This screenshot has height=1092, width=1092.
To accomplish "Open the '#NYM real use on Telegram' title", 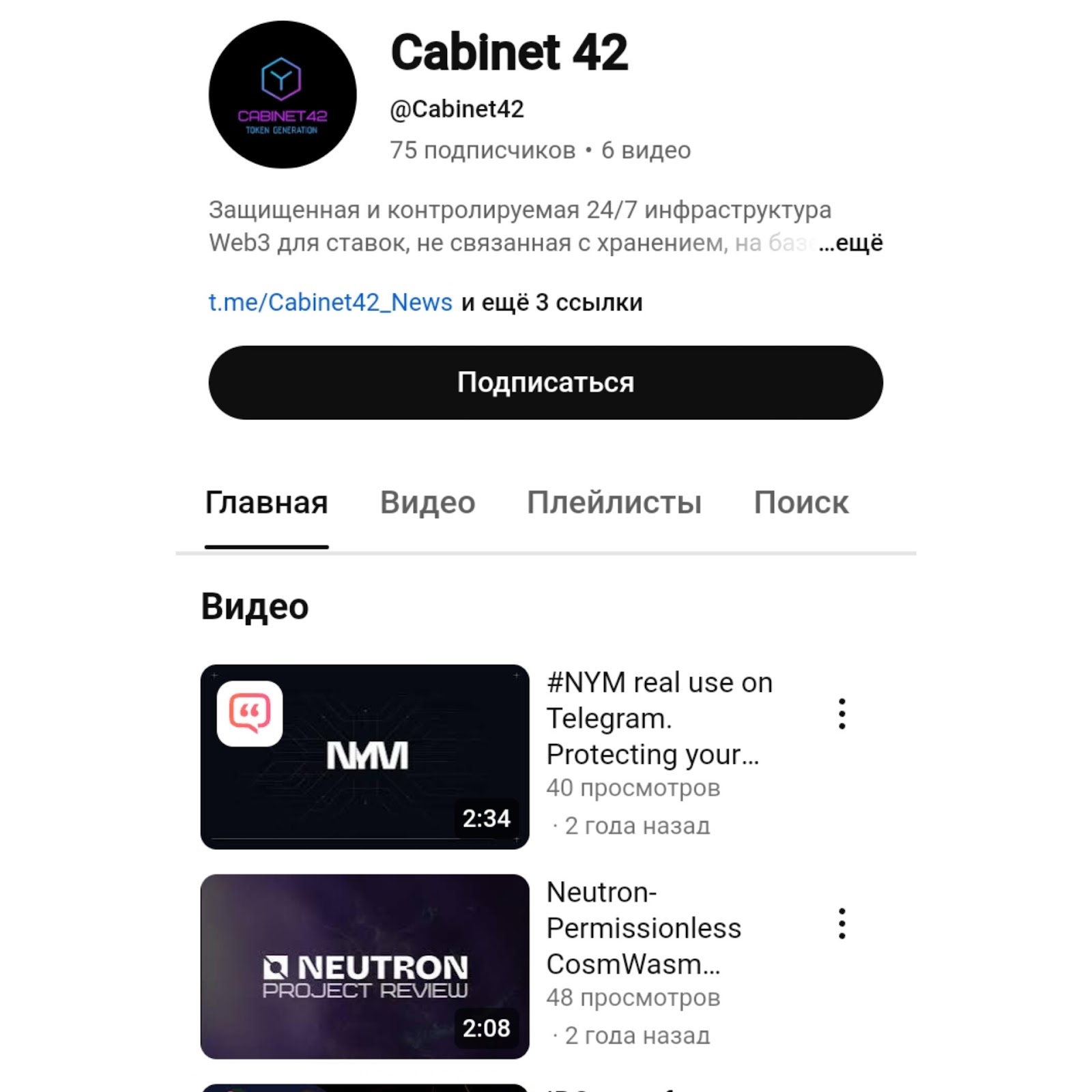I will (x=659, y=718).
